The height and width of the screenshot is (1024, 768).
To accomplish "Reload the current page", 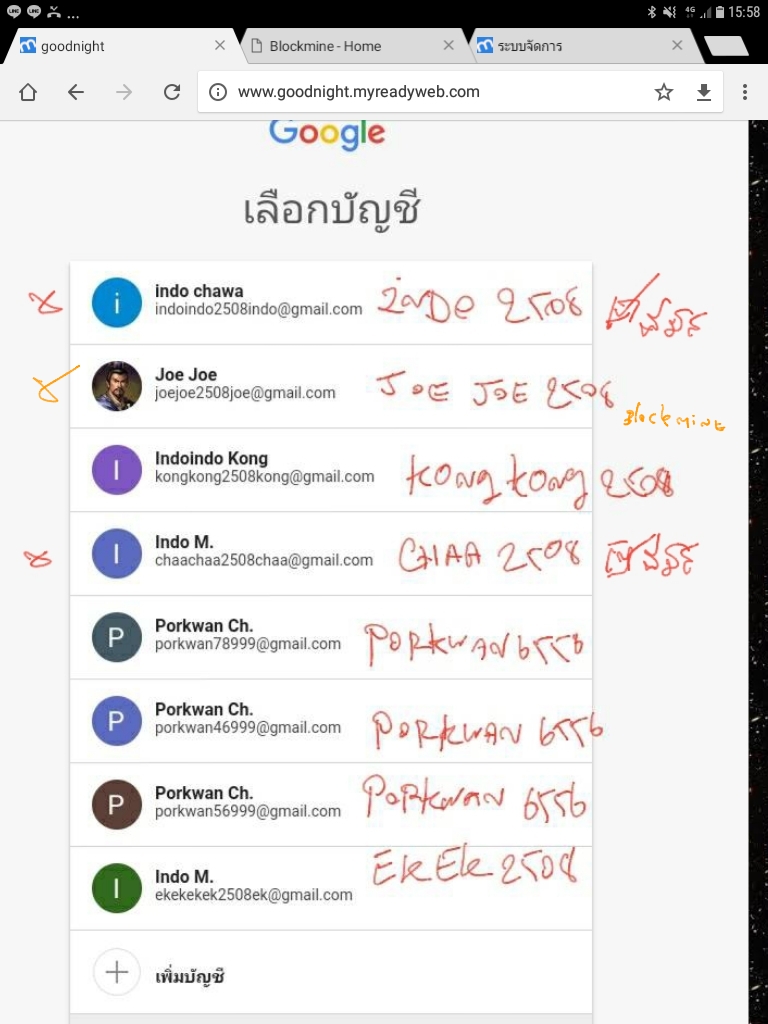I will pyautogui.click(x=172, y=92).
